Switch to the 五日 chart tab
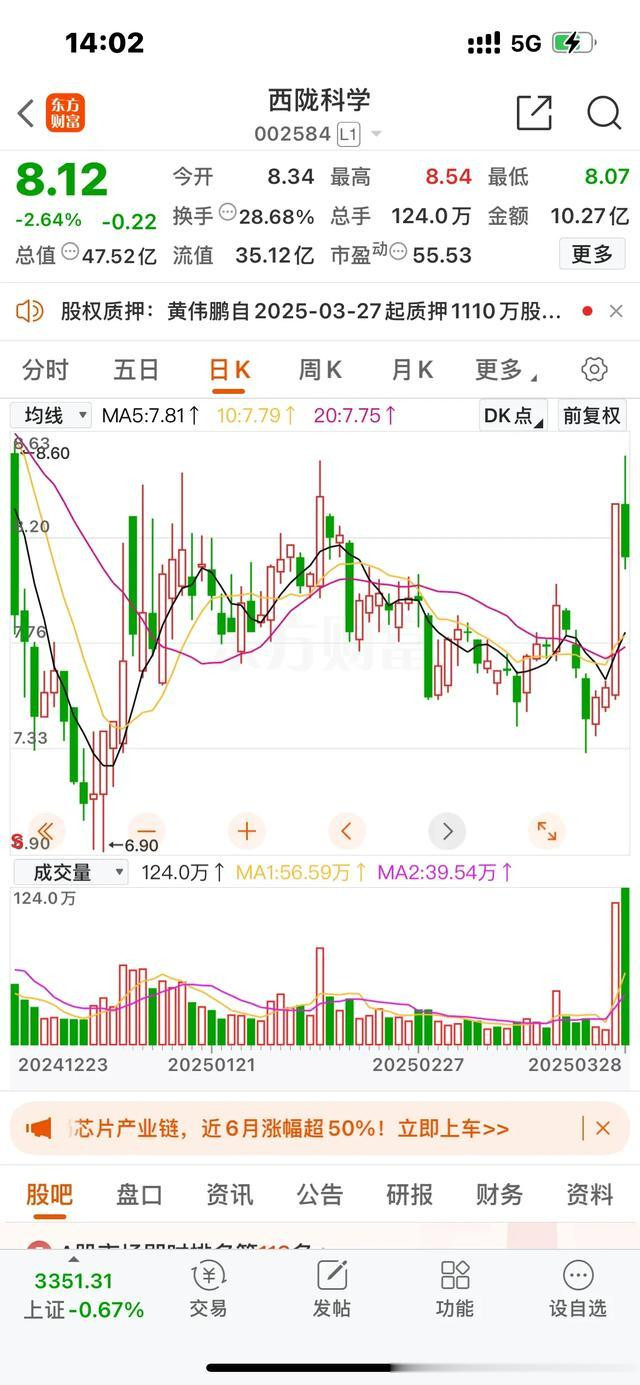The width and height of the screenshot is (640, 1385). (x=136, y=370)
